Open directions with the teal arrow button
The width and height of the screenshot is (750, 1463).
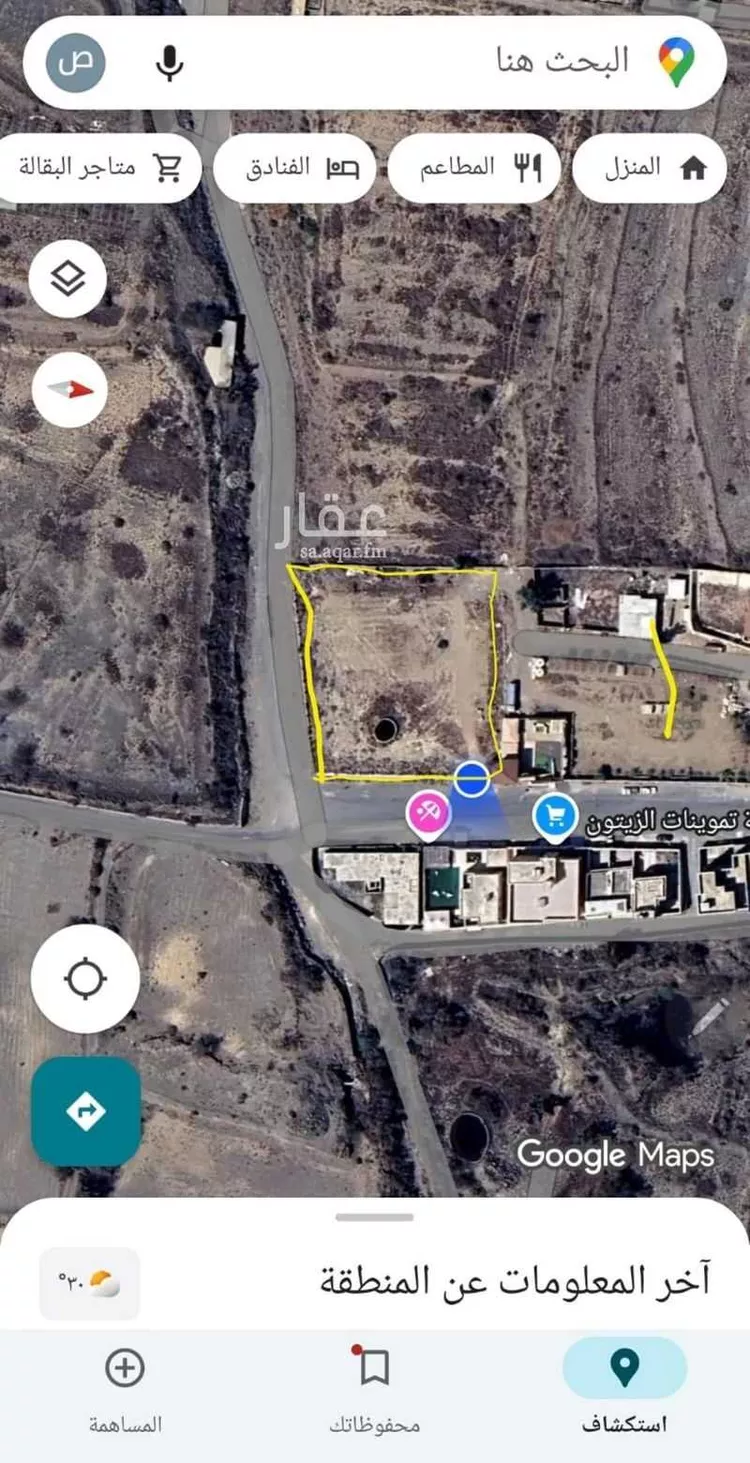coord(85,1111)
